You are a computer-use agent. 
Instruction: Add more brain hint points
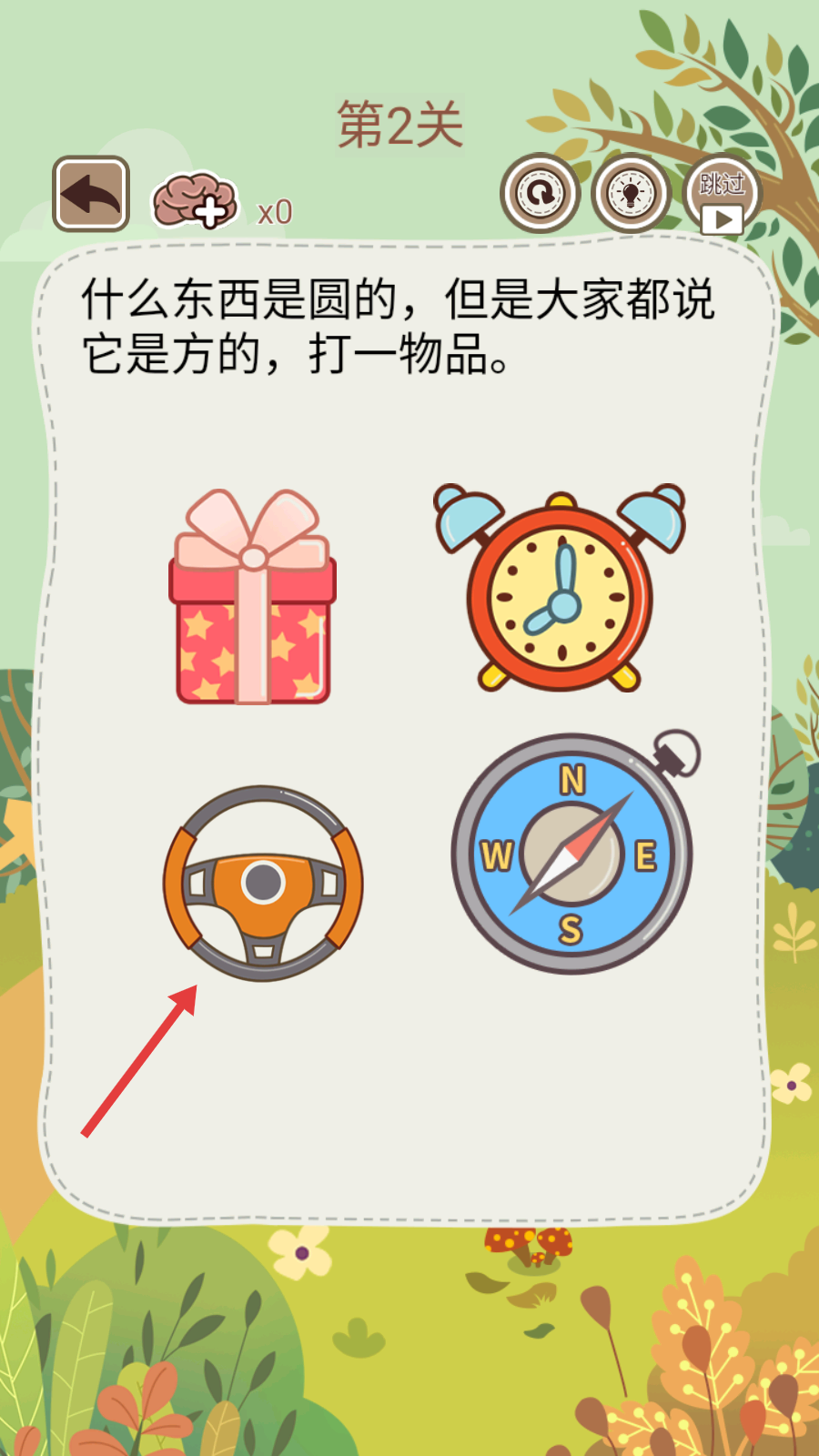(x=195, y=201)
